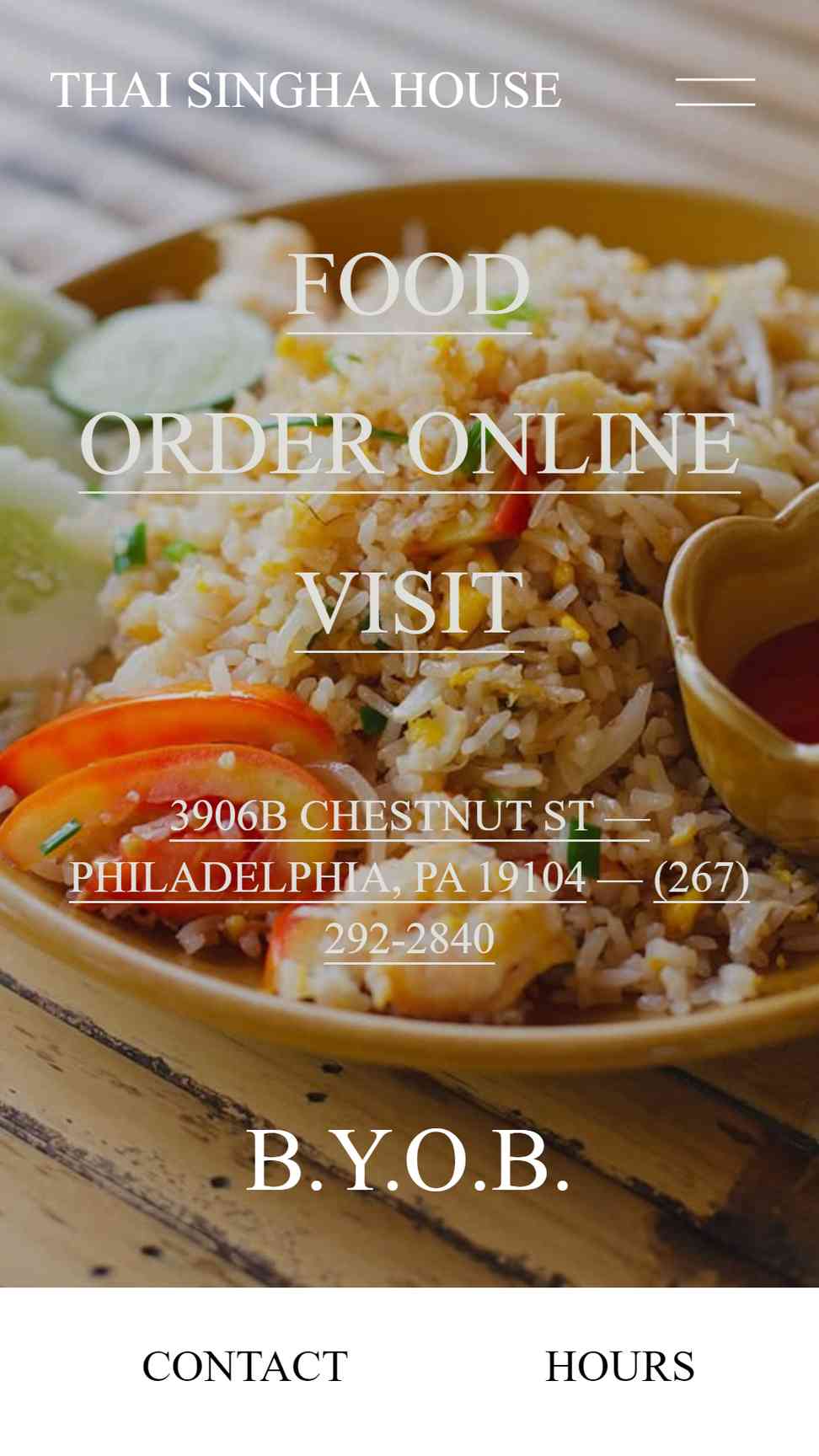
Task: Tap the Thai Singha House site title
Action: tap(305, 90)
